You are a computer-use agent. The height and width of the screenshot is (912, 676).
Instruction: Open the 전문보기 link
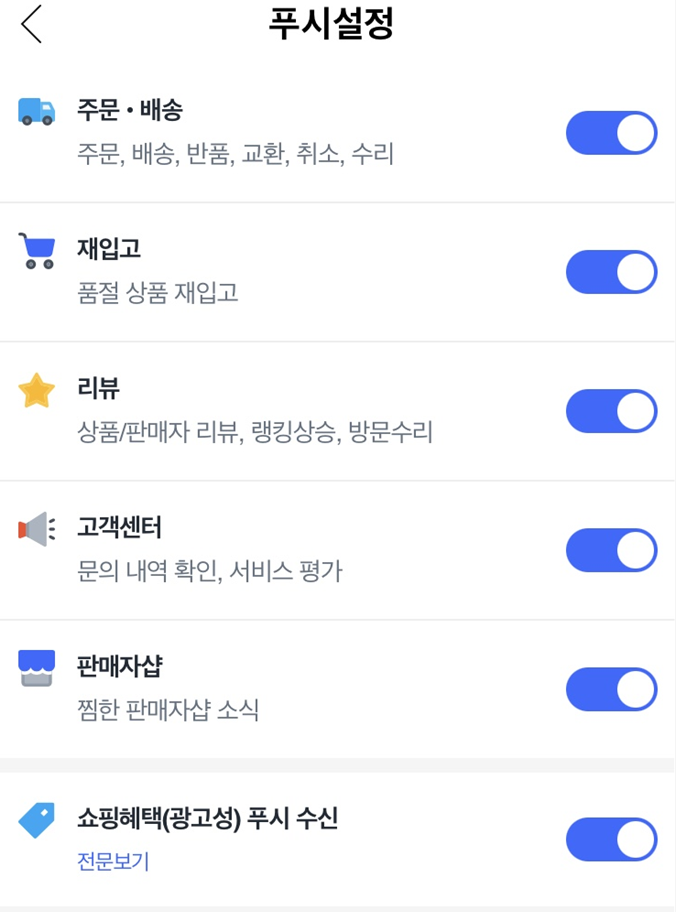point(113,861)
